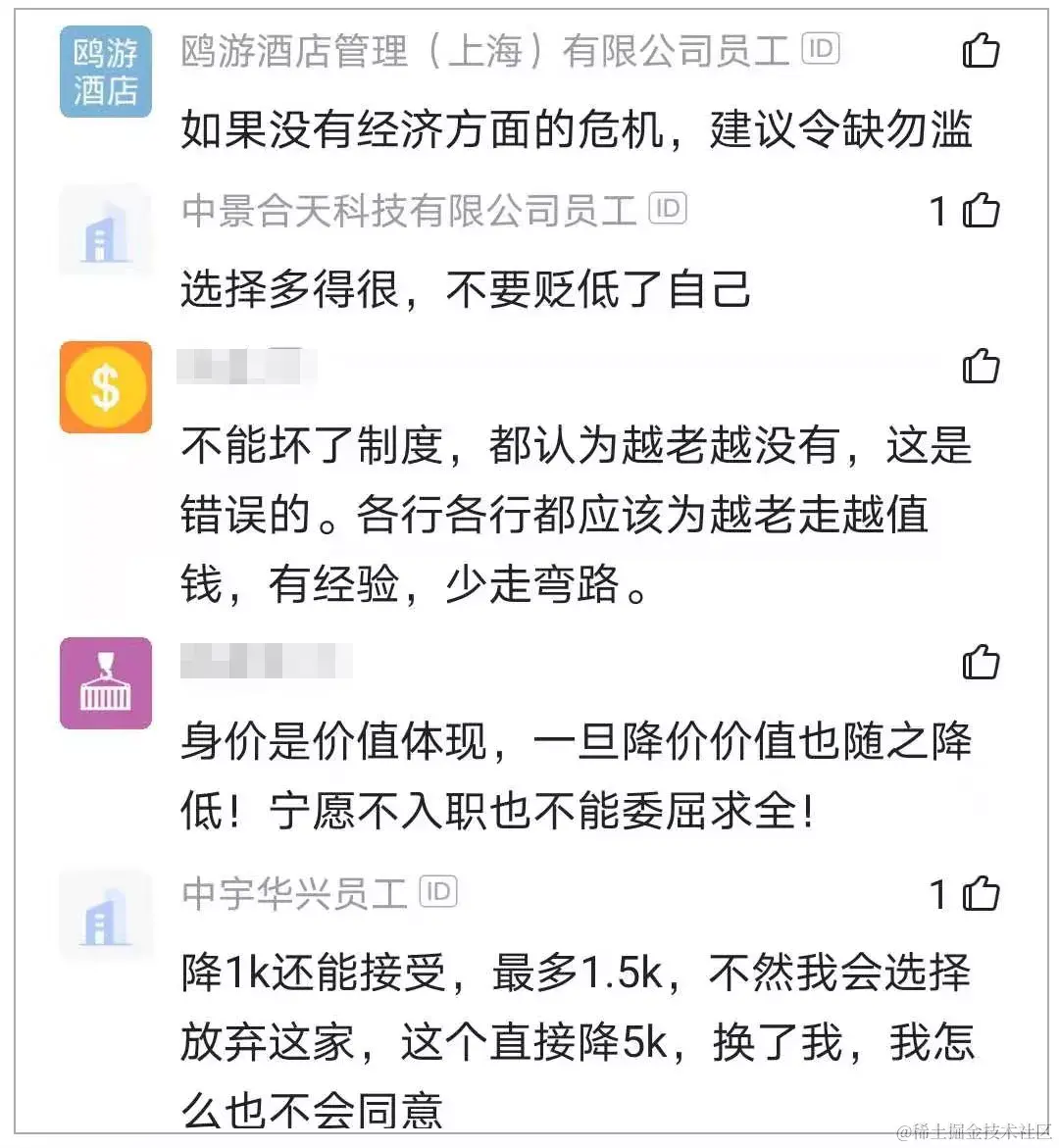The height and width of the screenshot is (1148, 1059).
Task: Like the comment by 中景合天科技 employee
Action: [980, 210]
